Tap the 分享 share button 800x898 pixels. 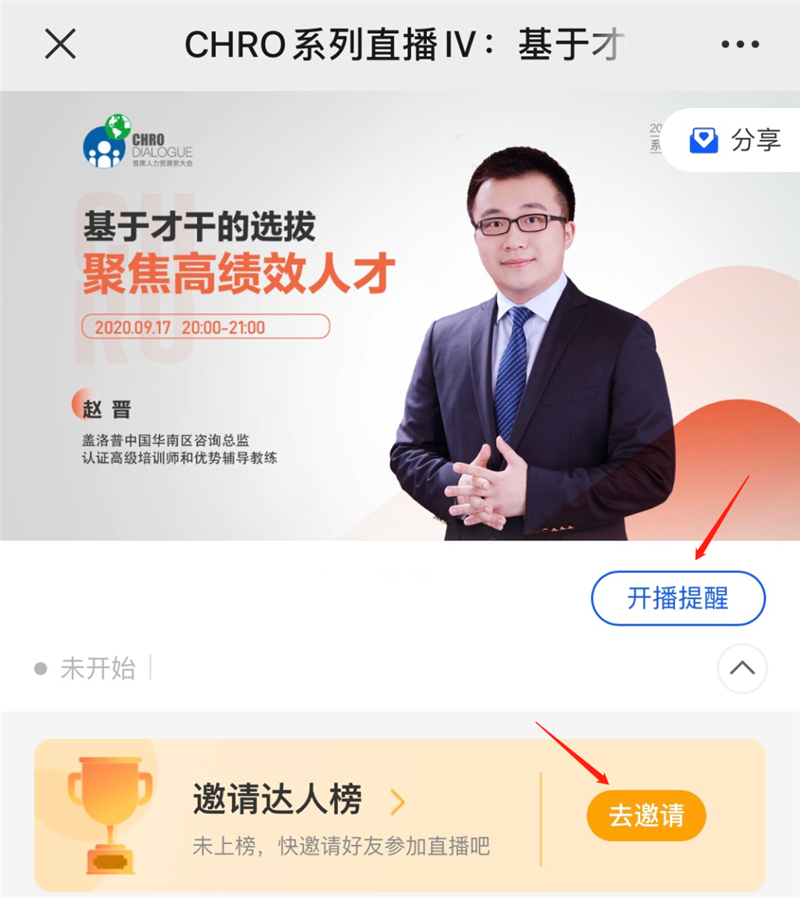(x=736, y=140)
